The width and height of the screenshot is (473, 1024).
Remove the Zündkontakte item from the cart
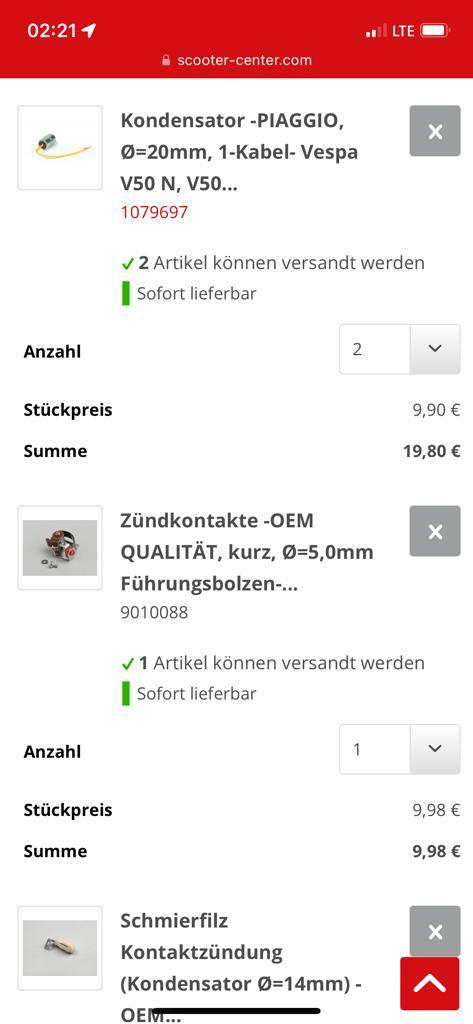pos(434,531)
